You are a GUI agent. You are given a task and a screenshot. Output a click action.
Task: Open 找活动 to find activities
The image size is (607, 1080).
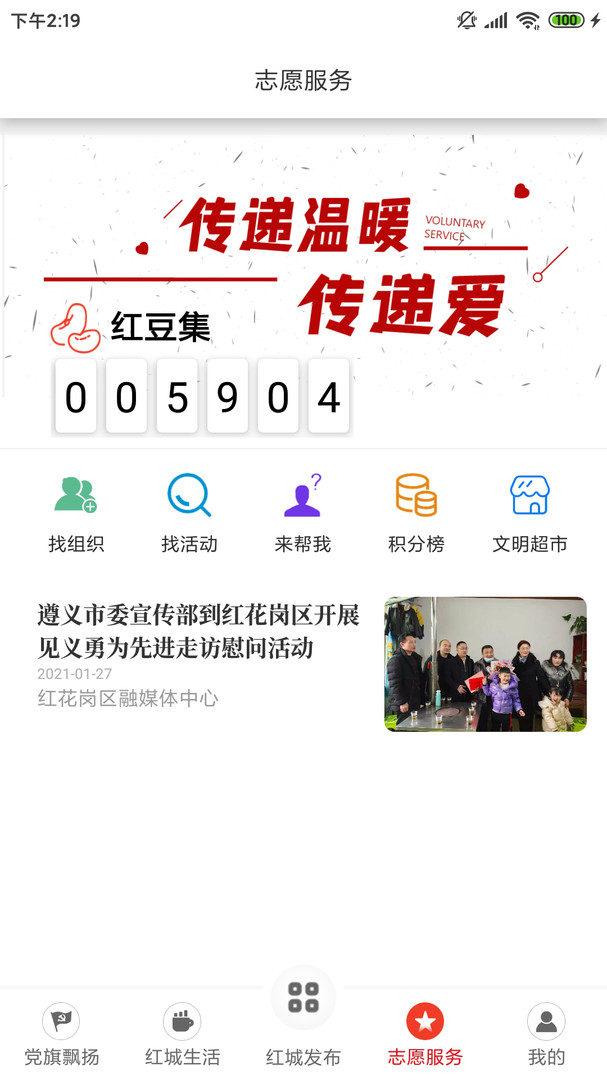click(x=189, y=514)
